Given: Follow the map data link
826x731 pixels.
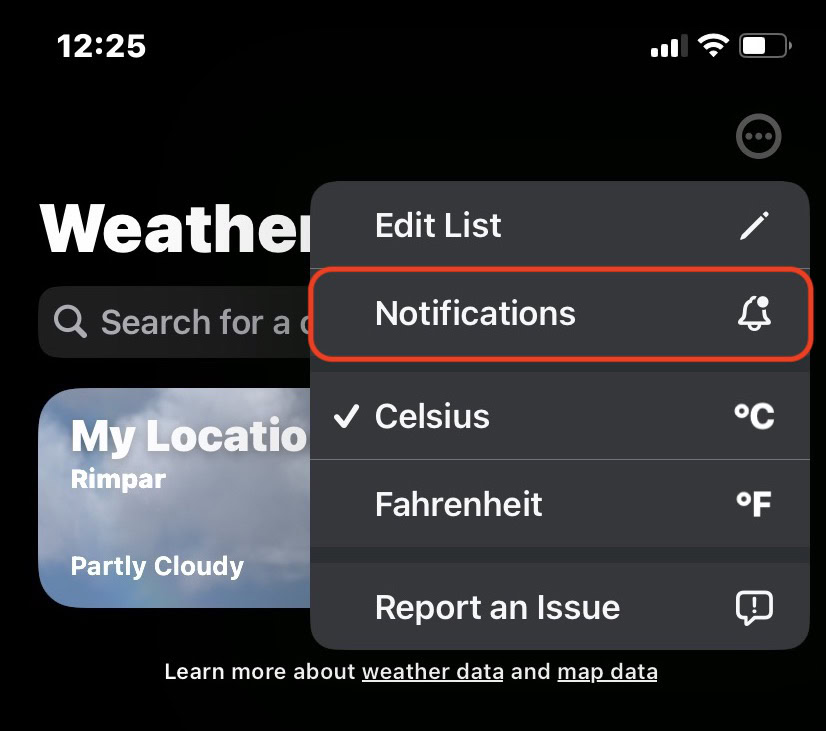Looking at the screenshot, I should [x=607, y=671].
